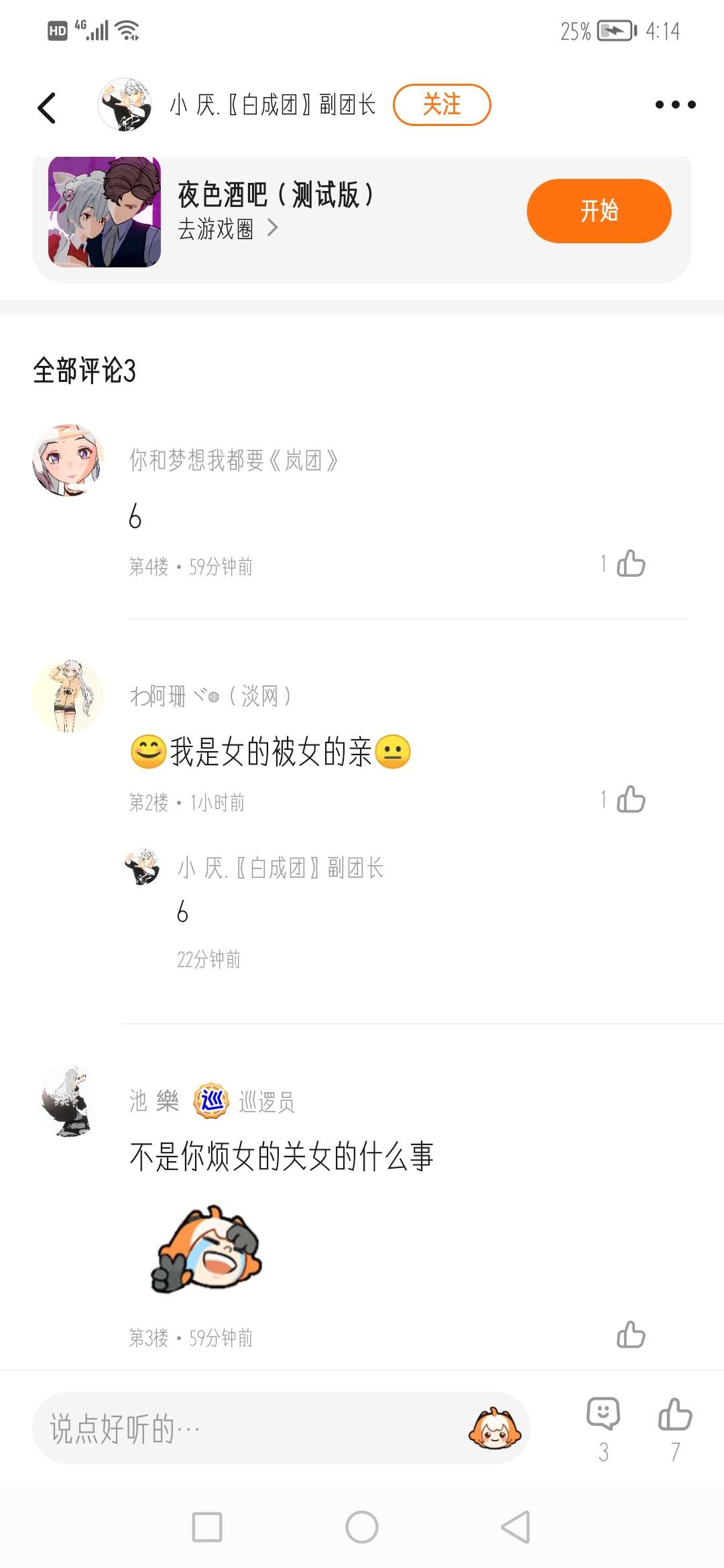The image size is (724, 1568).
Task: Go back using the top-left arrow
Action: tap(47, 107)
